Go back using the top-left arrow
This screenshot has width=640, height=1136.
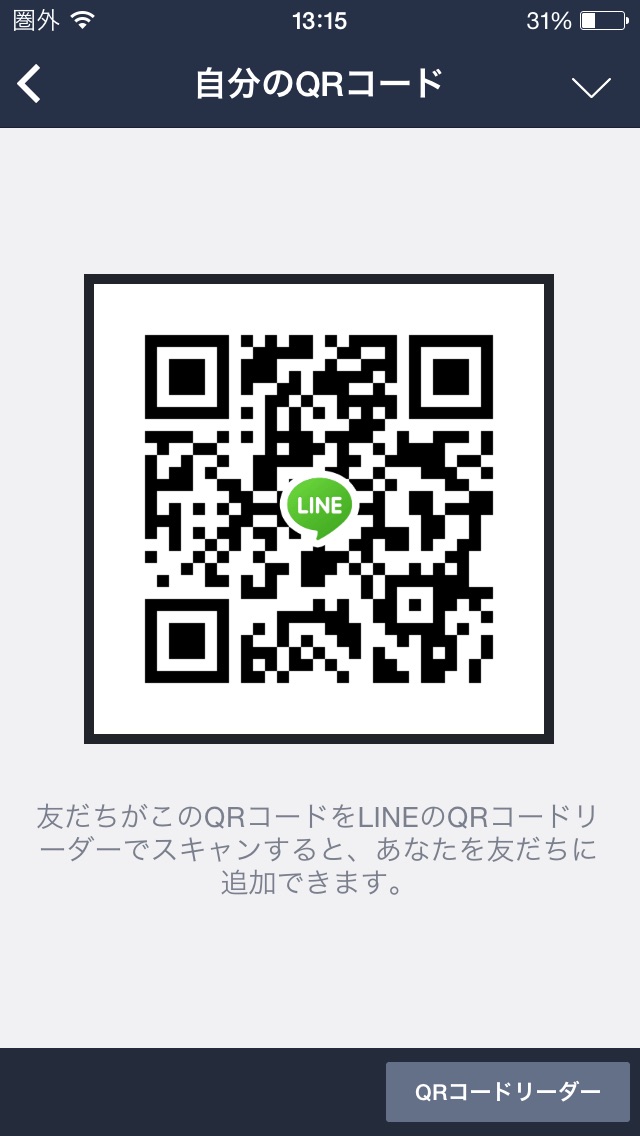coord(30,84)
